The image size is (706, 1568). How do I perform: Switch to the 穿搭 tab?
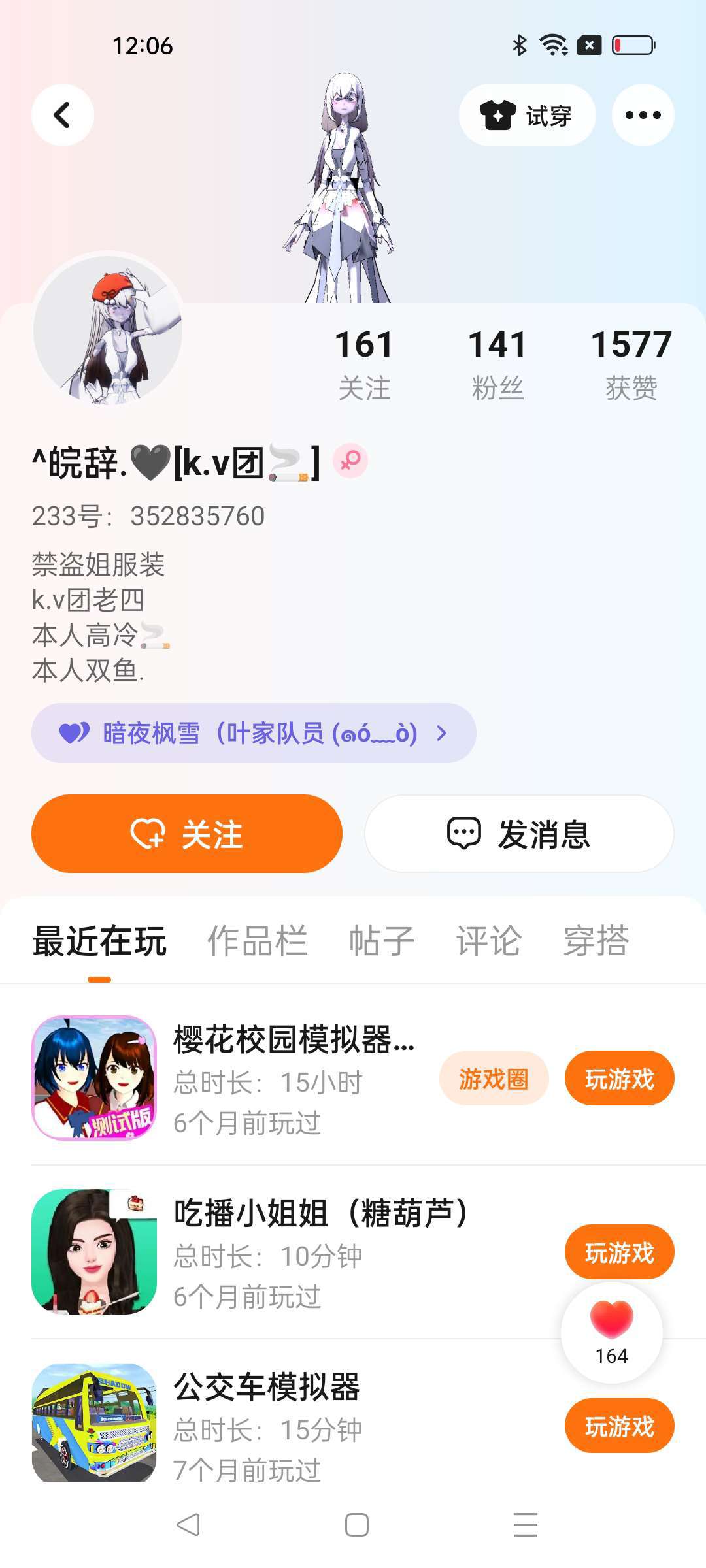coord(596,941)
